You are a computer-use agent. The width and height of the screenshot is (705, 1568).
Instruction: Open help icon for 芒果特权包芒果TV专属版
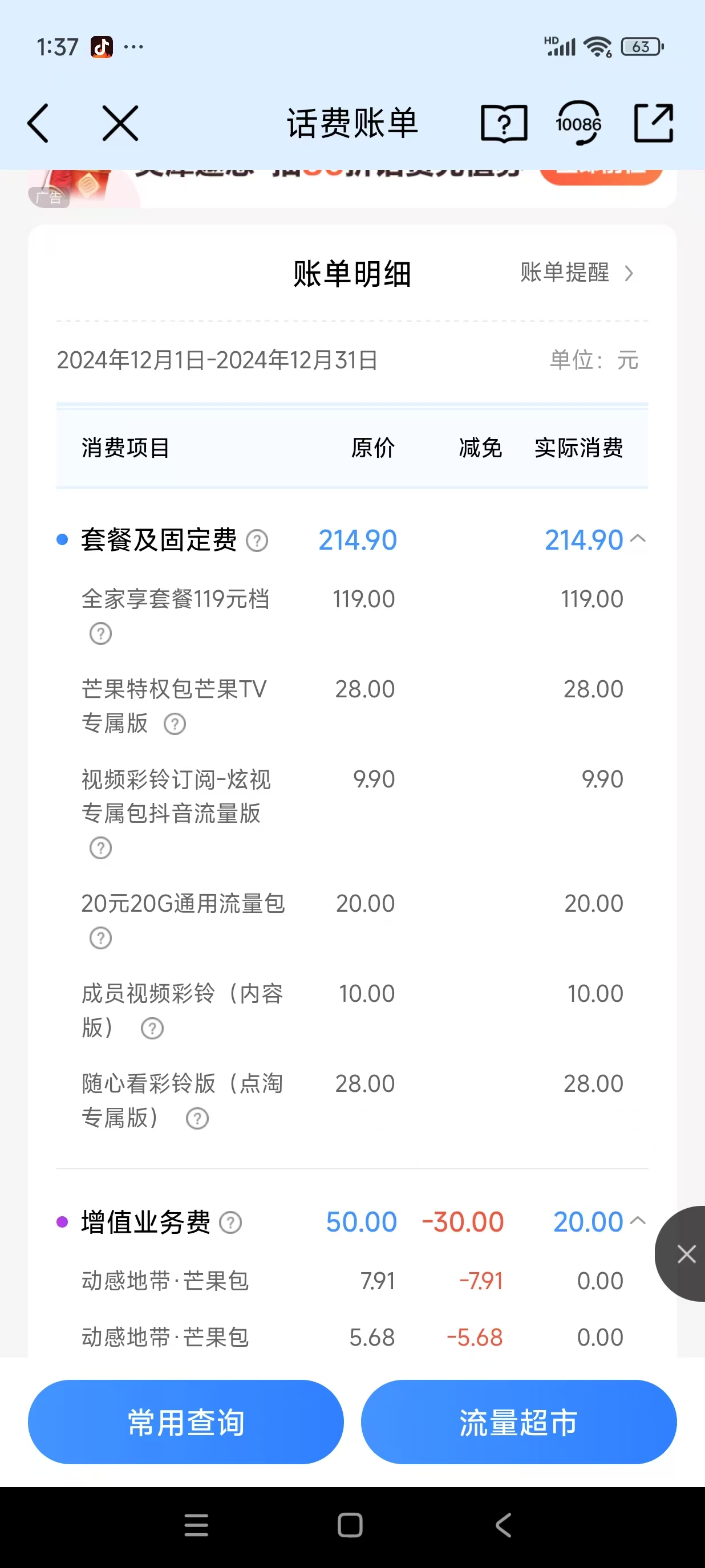[174, 724]
